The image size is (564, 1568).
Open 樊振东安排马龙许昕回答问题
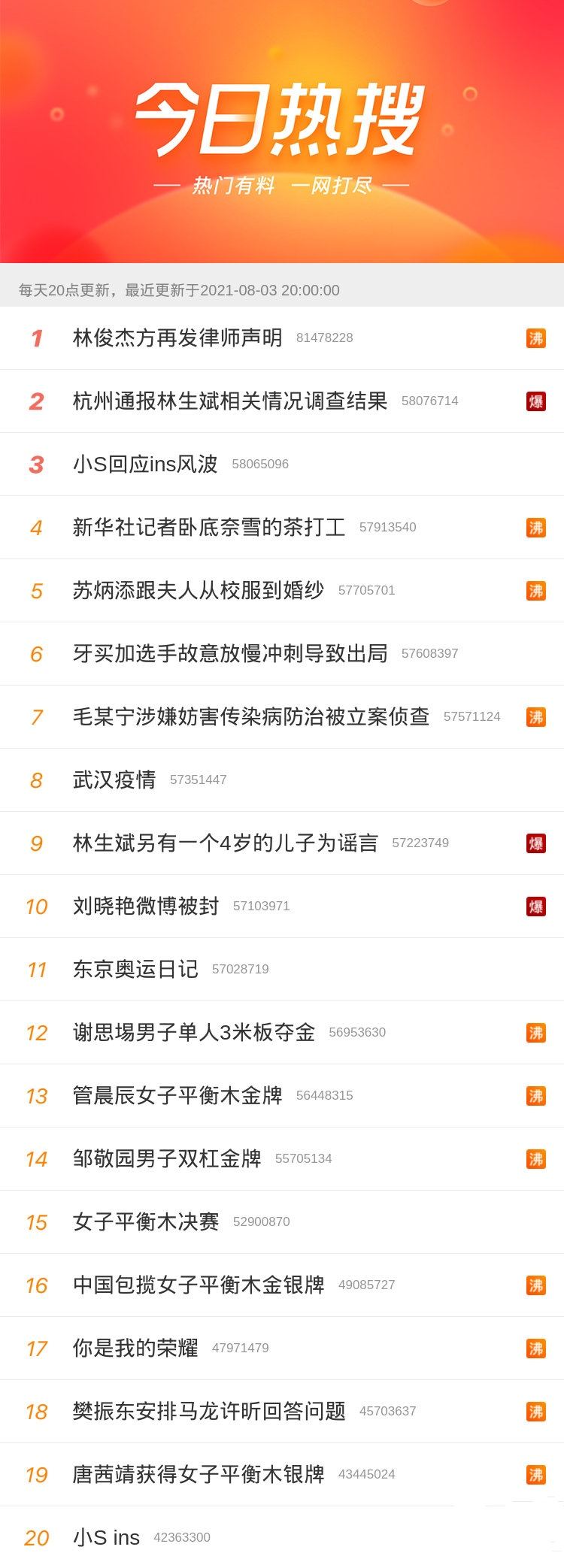(209, 1412)
